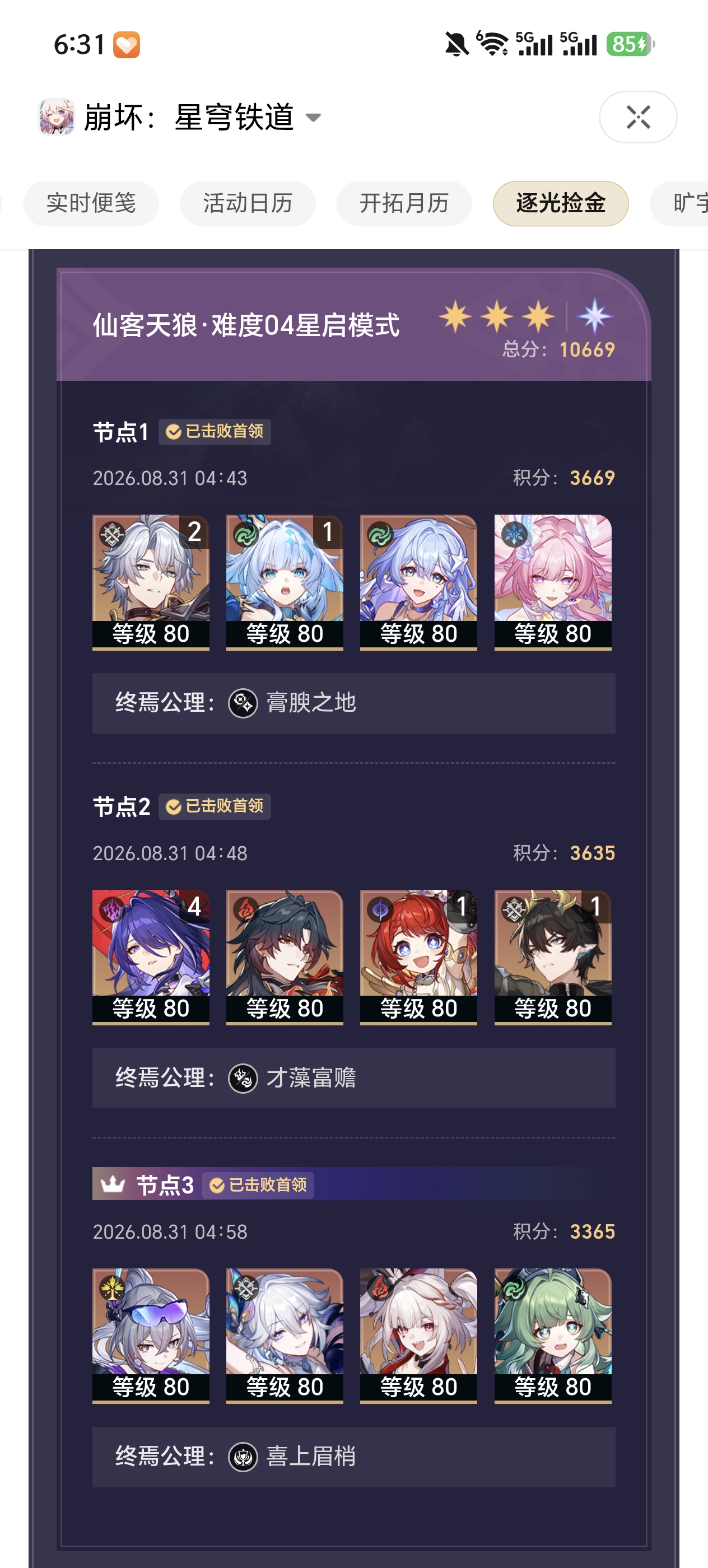Switch to the 开拓月历 tab
708x1568 pixels.
(404, 203)
